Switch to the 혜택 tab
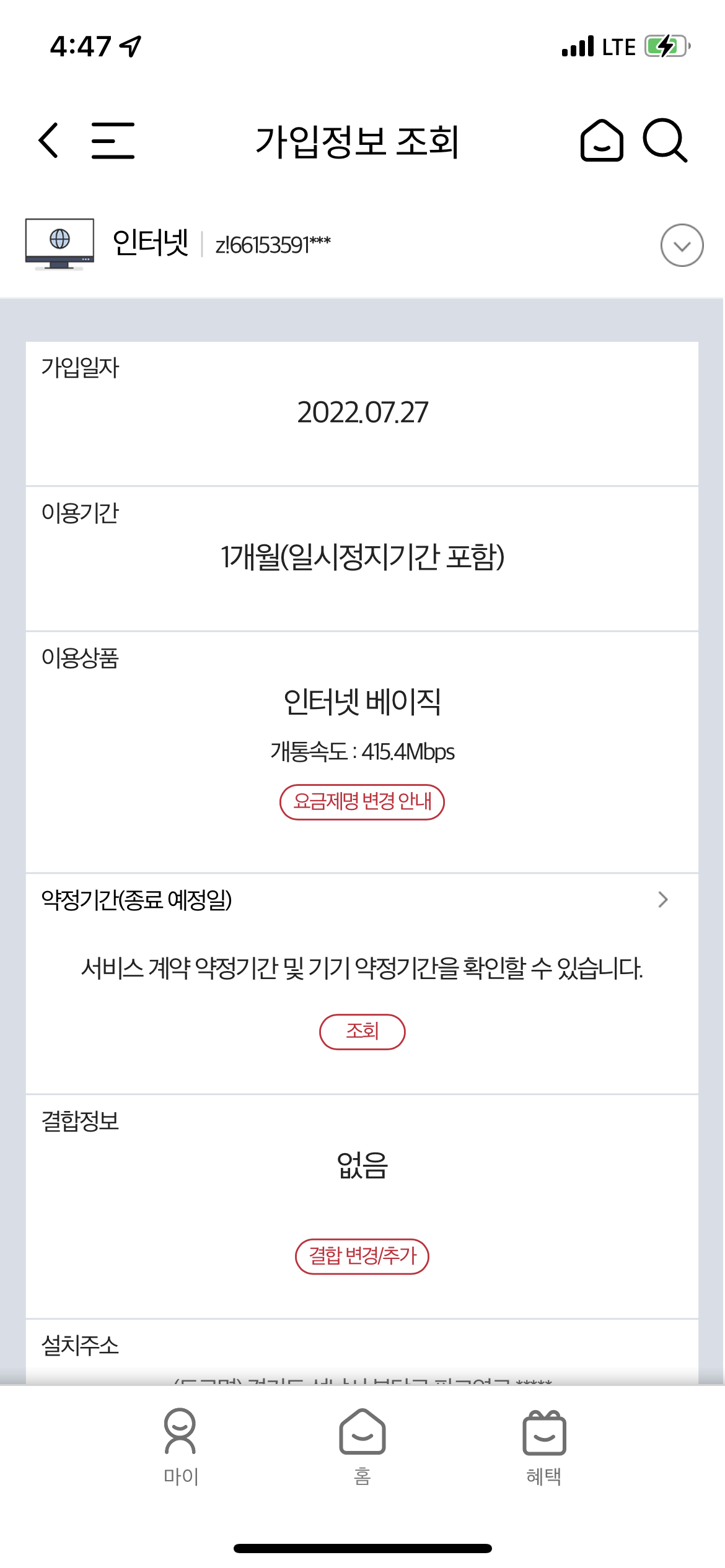The image size is (725, 1568). [544, 1447]
